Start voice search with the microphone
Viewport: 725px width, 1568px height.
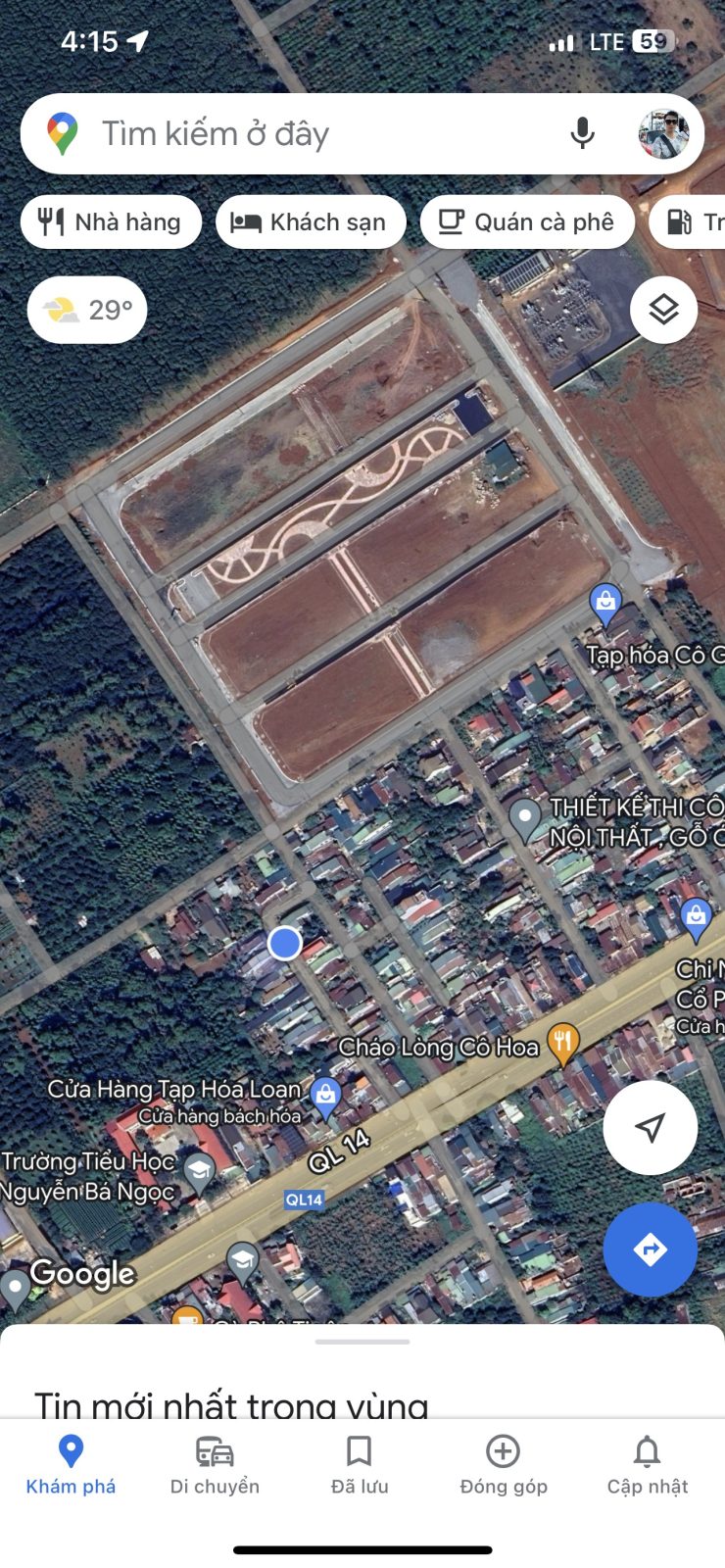coord(583,133)
